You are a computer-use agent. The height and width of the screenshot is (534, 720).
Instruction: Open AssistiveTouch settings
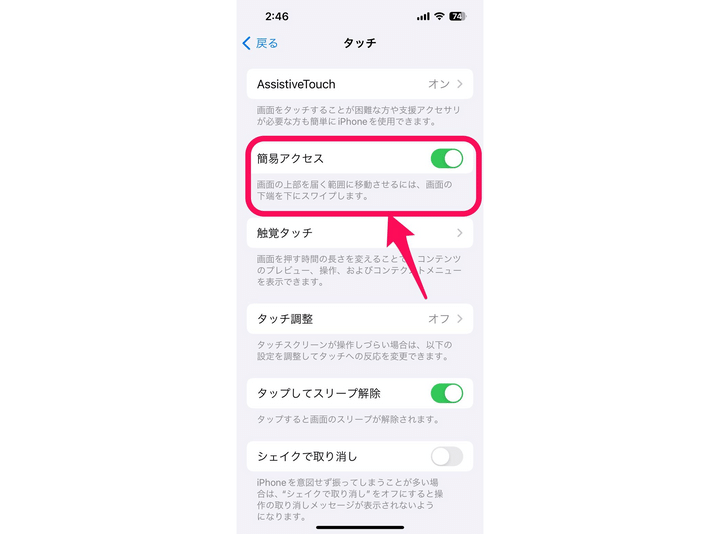tap(359, 85)
